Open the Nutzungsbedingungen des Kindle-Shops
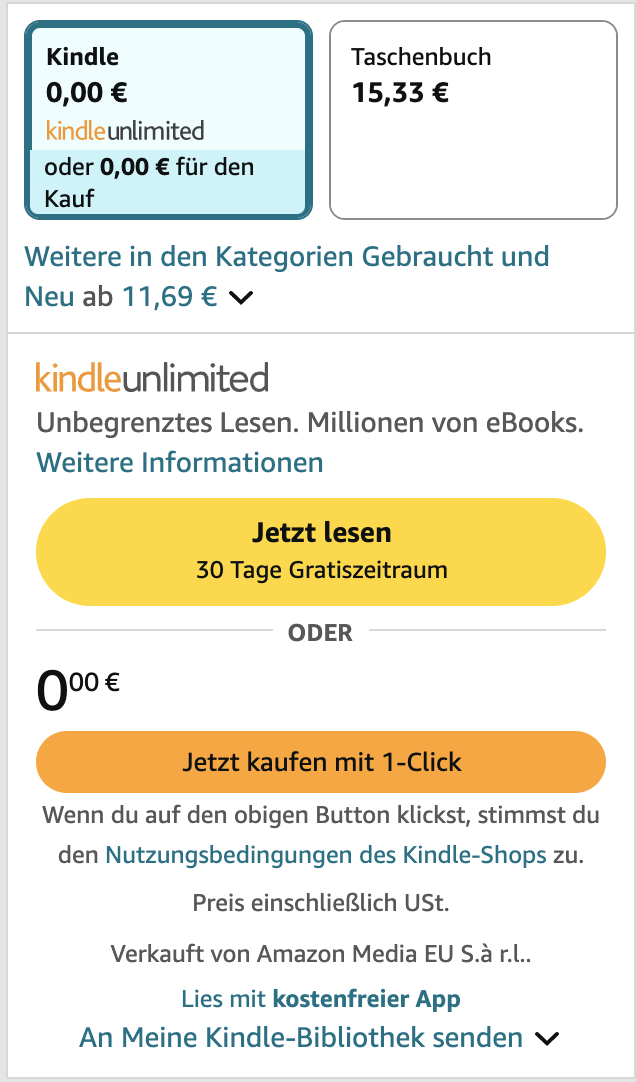The width and height of the screenshot is (636, 1082). point(326,855)
